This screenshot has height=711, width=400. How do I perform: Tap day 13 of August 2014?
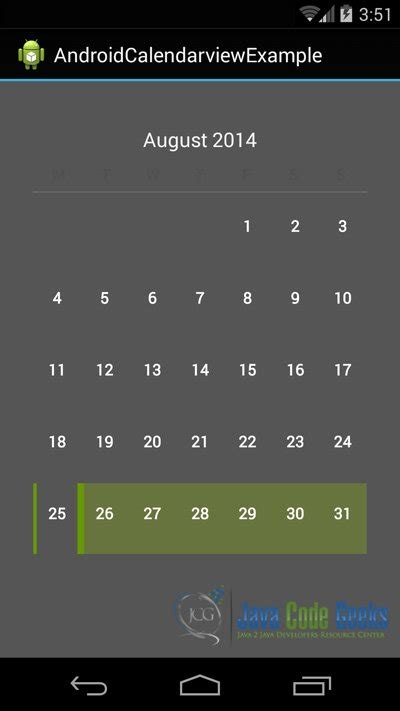pos(152,370)
